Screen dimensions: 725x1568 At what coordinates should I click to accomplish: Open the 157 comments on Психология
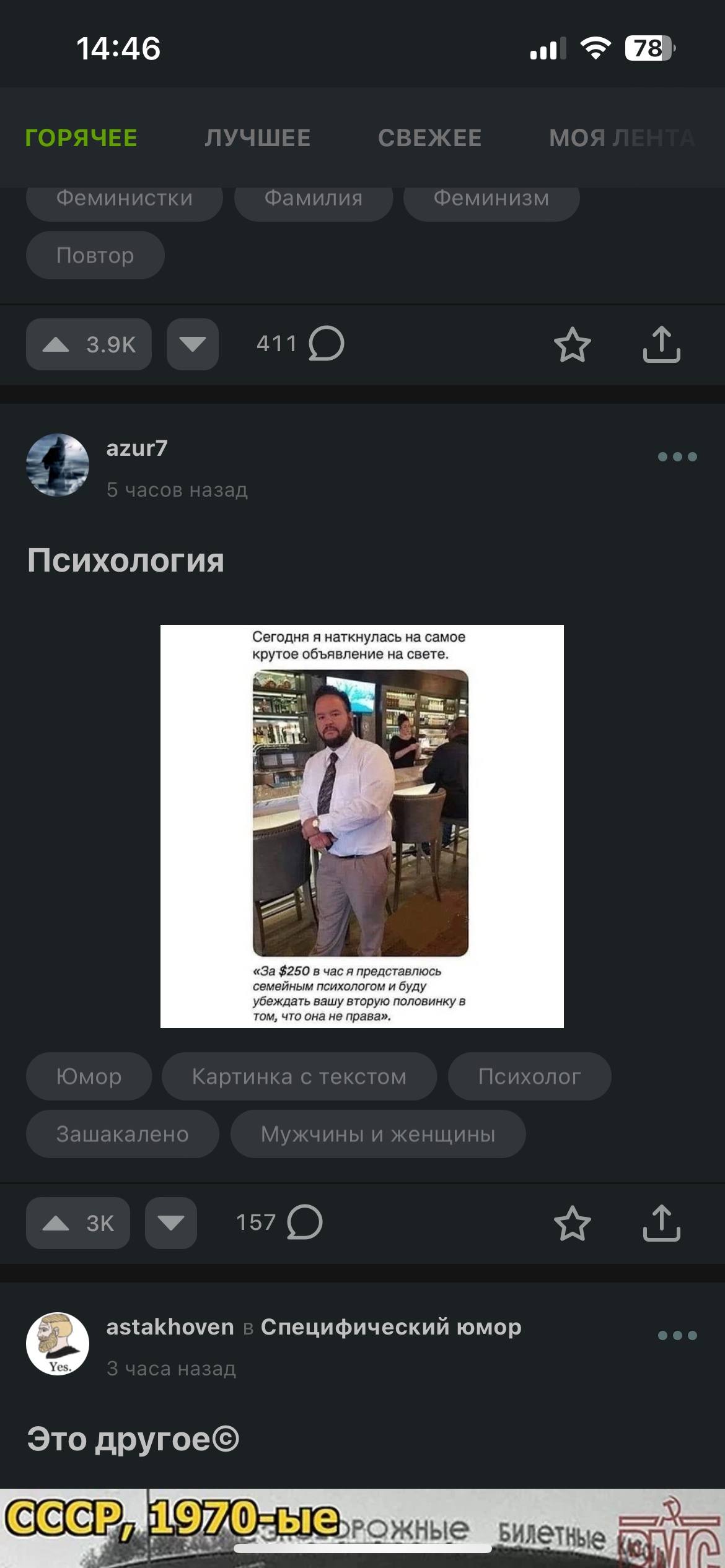point(279,1222)
